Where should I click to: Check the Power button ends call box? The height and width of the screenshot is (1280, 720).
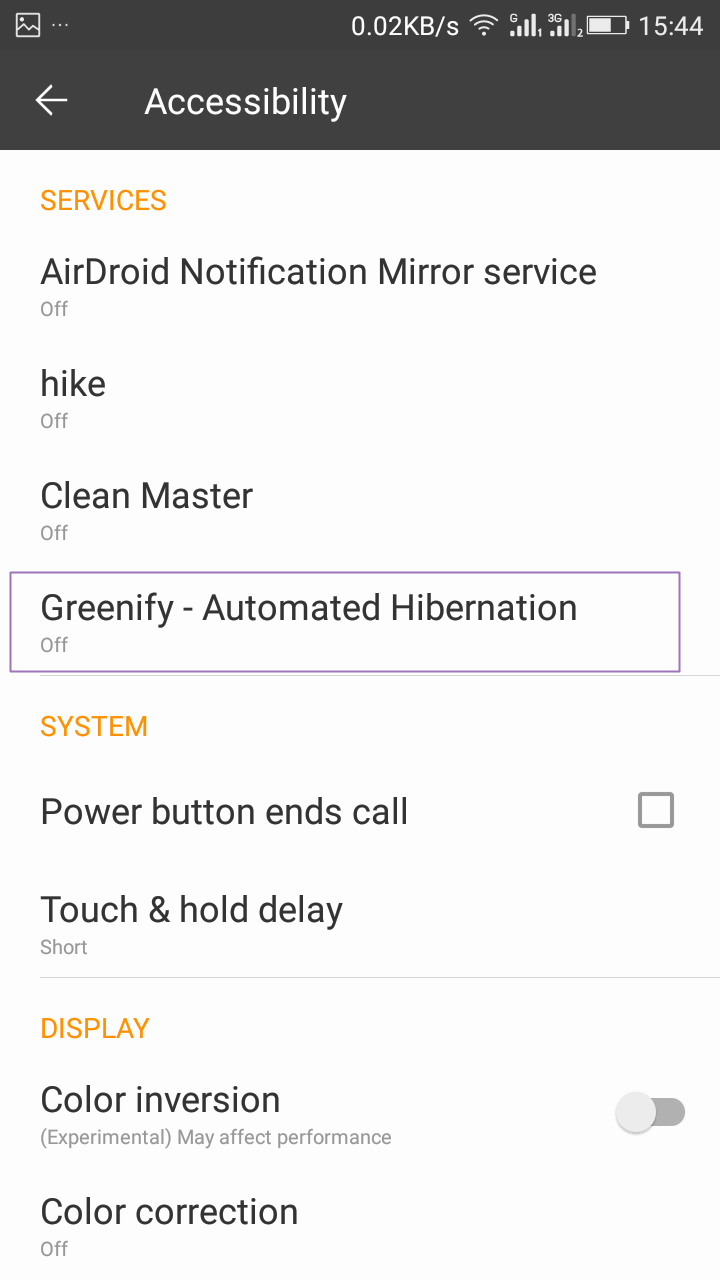[x=655, y=811]
